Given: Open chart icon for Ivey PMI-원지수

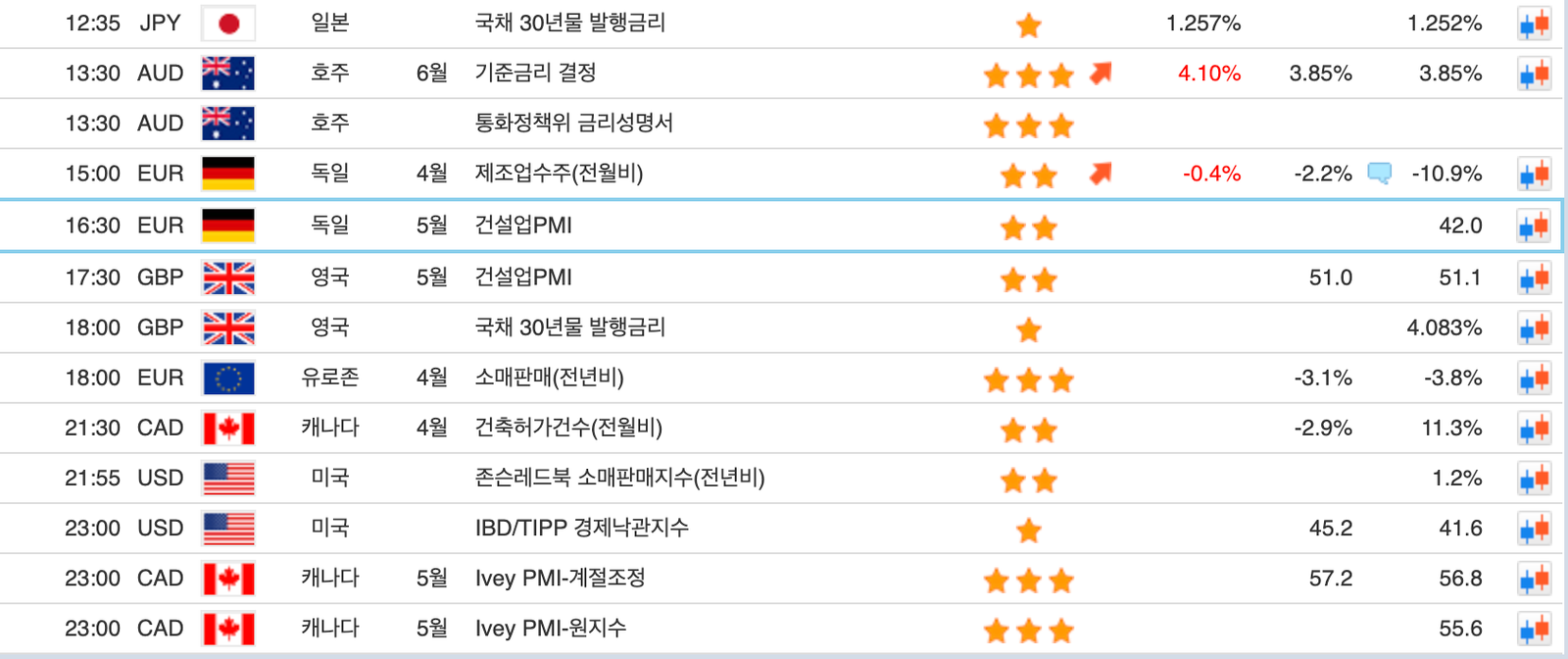Looking at the screenshot, I should tap(1534, 630).
